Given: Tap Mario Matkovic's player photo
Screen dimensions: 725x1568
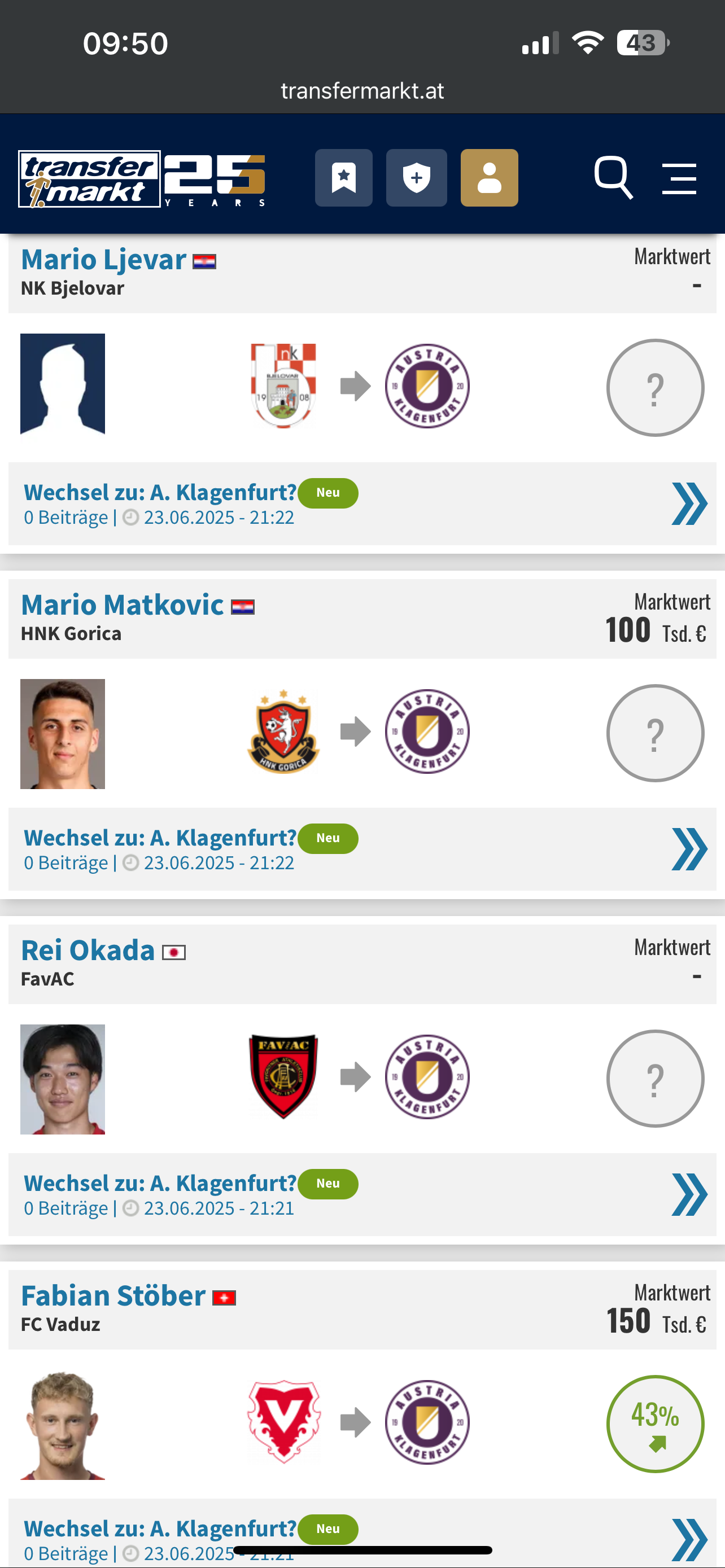Looking at the screenshot, I should (63, 733).
